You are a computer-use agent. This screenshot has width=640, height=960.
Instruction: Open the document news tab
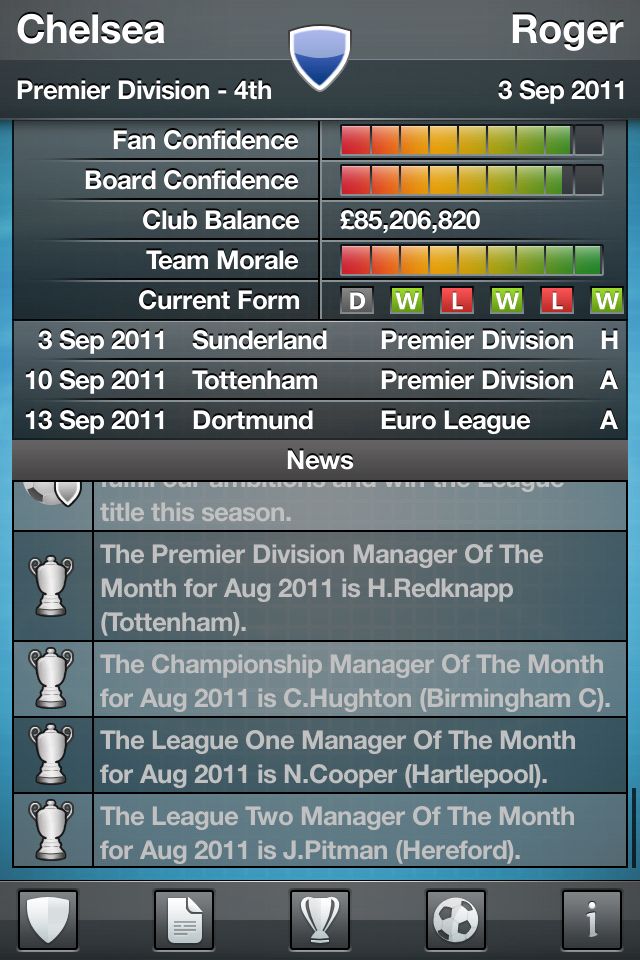coord(184,919)
